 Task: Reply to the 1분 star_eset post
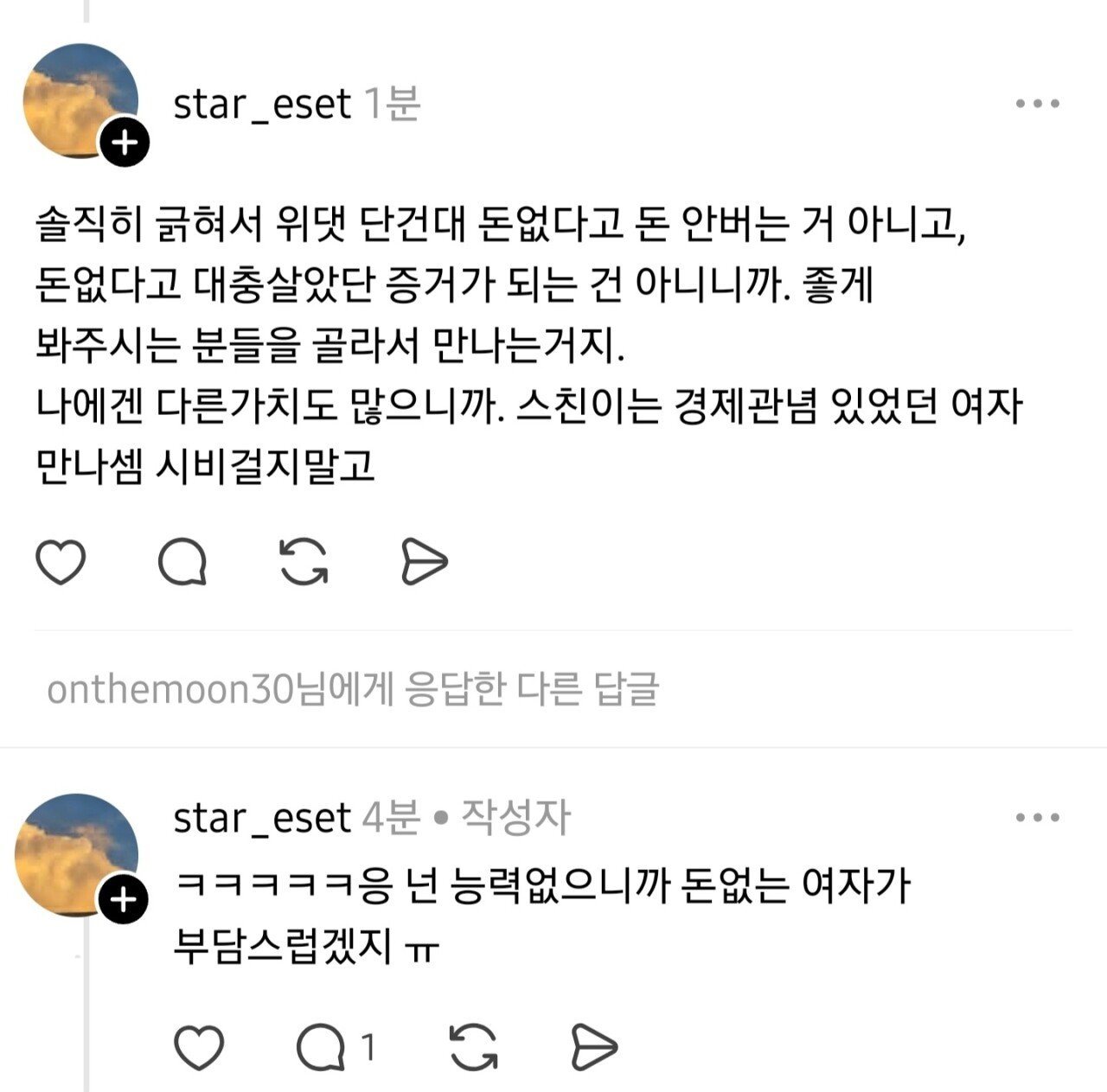pyautogui.click(x=182, y=562)
